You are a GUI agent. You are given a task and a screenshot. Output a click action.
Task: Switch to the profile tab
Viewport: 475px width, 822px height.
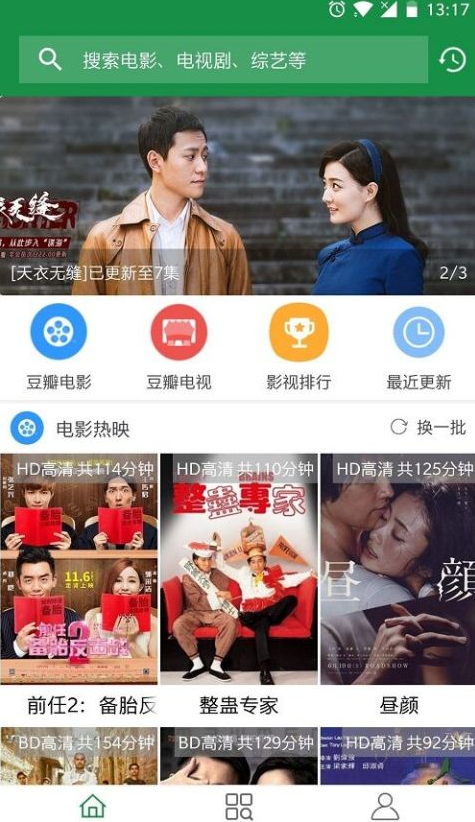point(384,806)
